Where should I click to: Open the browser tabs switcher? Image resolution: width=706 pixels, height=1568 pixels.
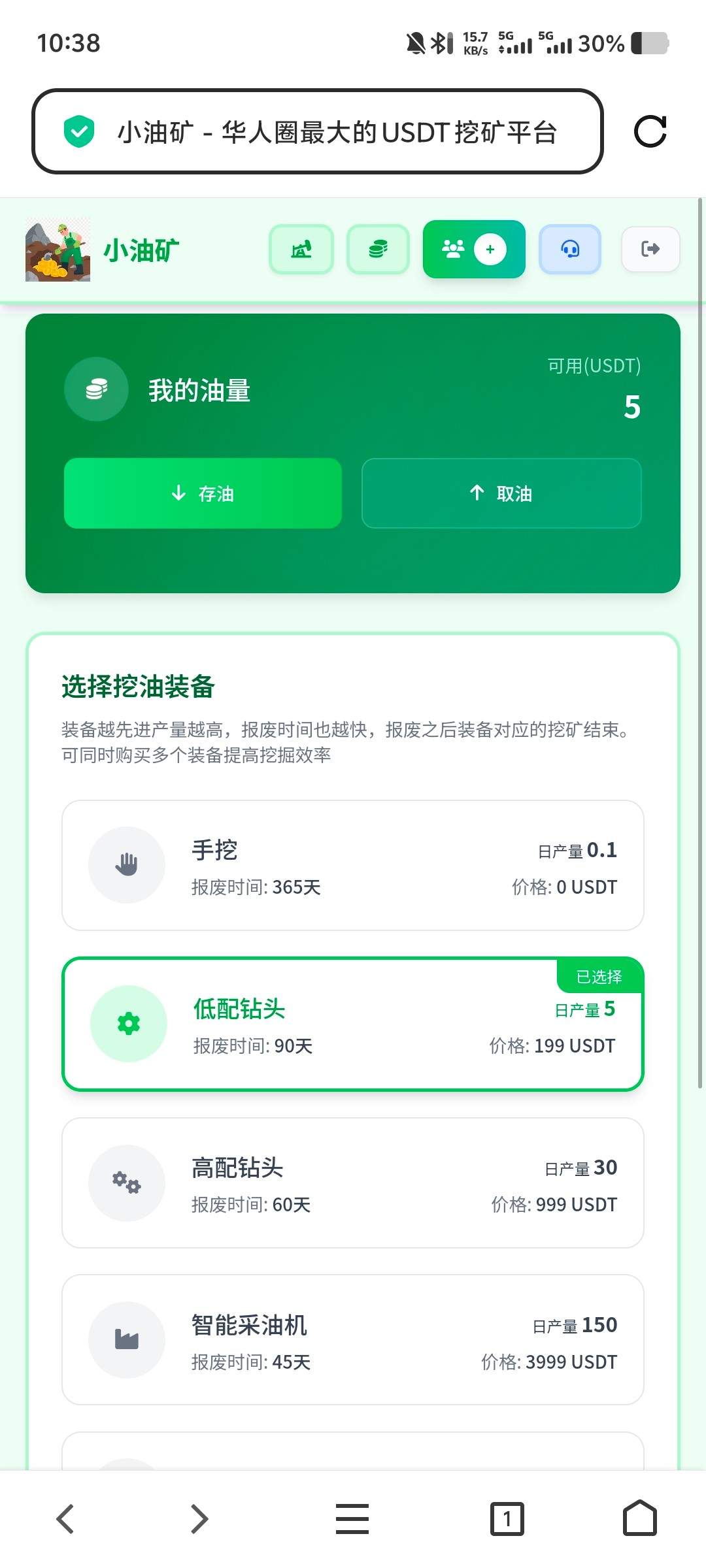coord(507,1518)
